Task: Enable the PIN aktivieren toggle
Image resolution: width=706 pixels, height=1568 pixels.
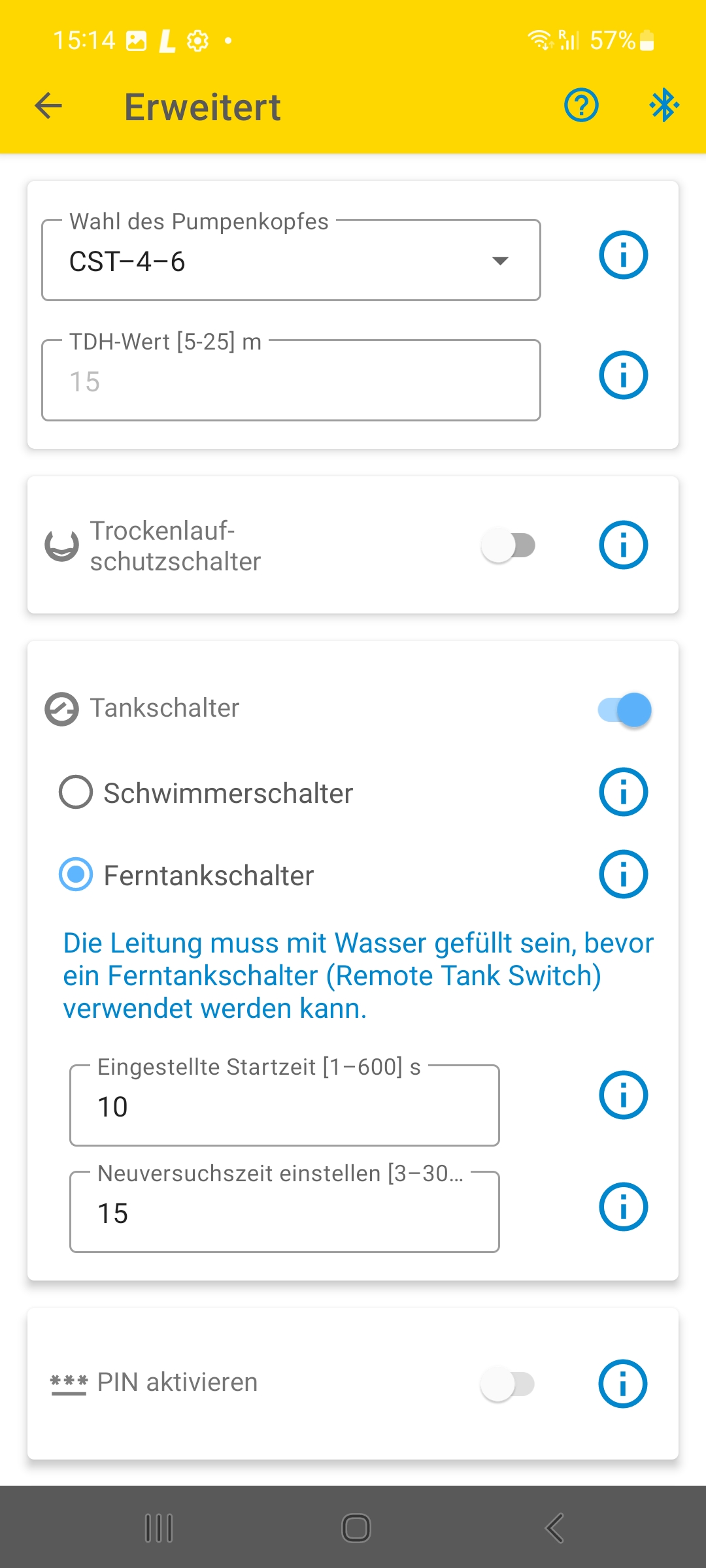Action: [509, 1384]
